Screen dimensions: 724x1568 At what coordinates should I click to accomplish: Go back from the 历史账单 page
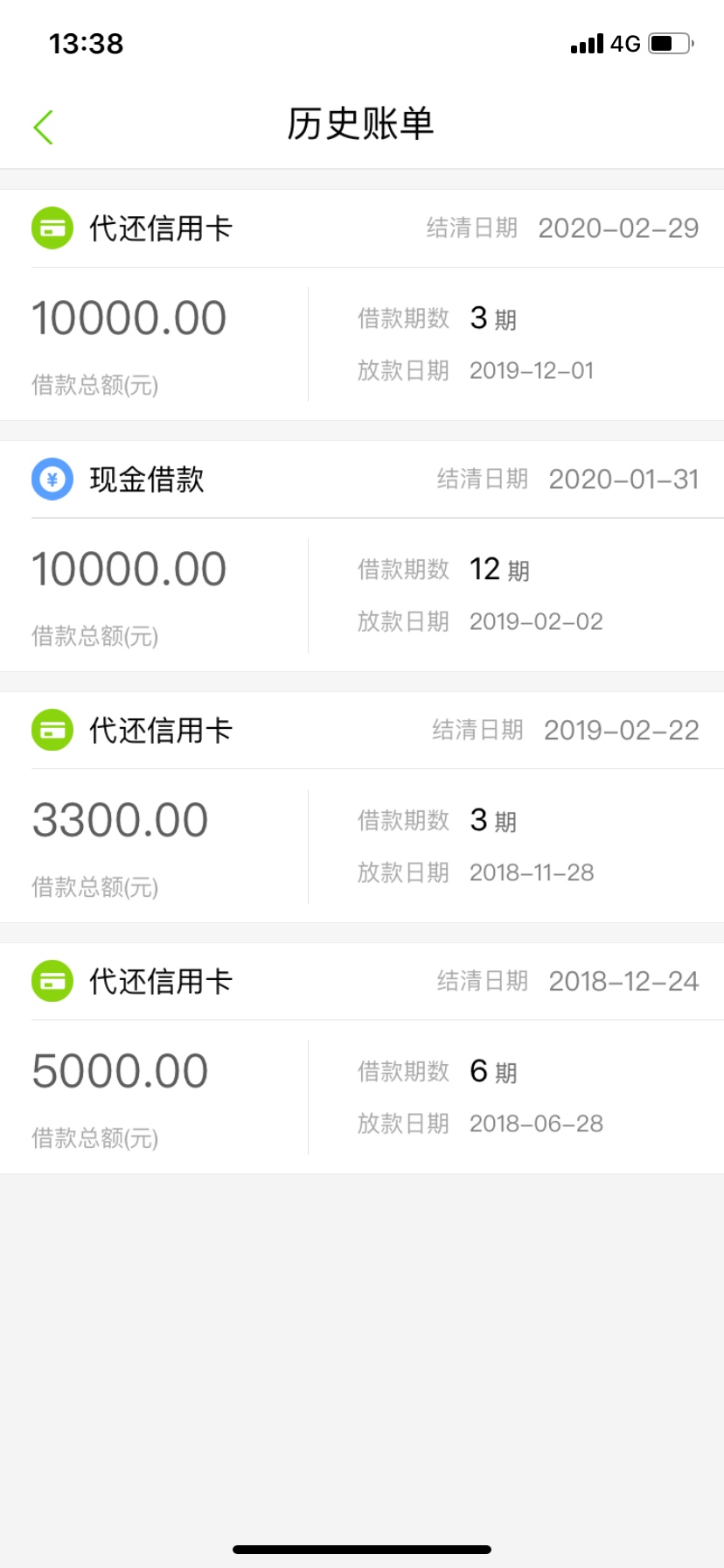pos(43,127)
